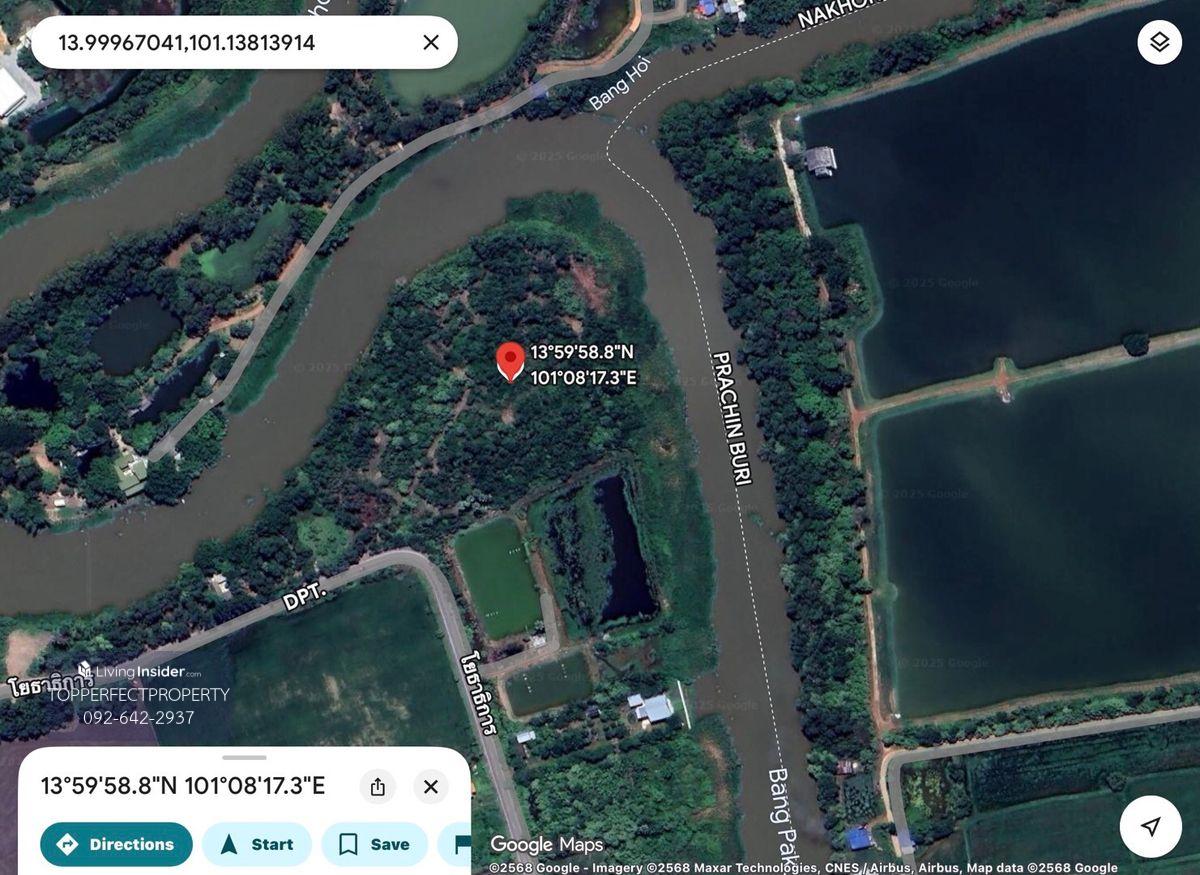Viewport: 1200px width, 875px height.
Task: Close the dropped pin info panel
Action: tap(431, 787)
